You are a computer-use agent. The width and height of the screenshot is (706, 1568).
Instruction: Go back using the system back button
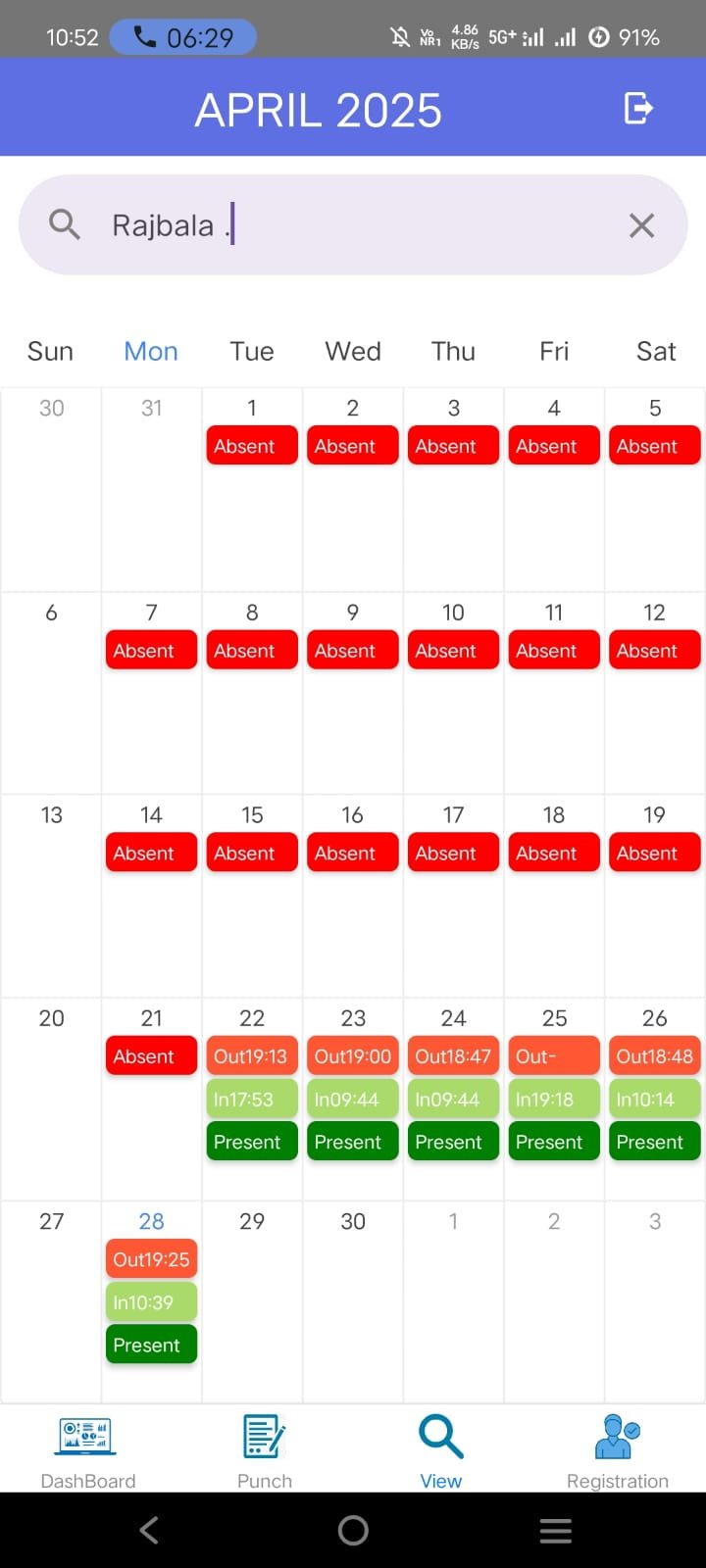[x=149, y=1531]
